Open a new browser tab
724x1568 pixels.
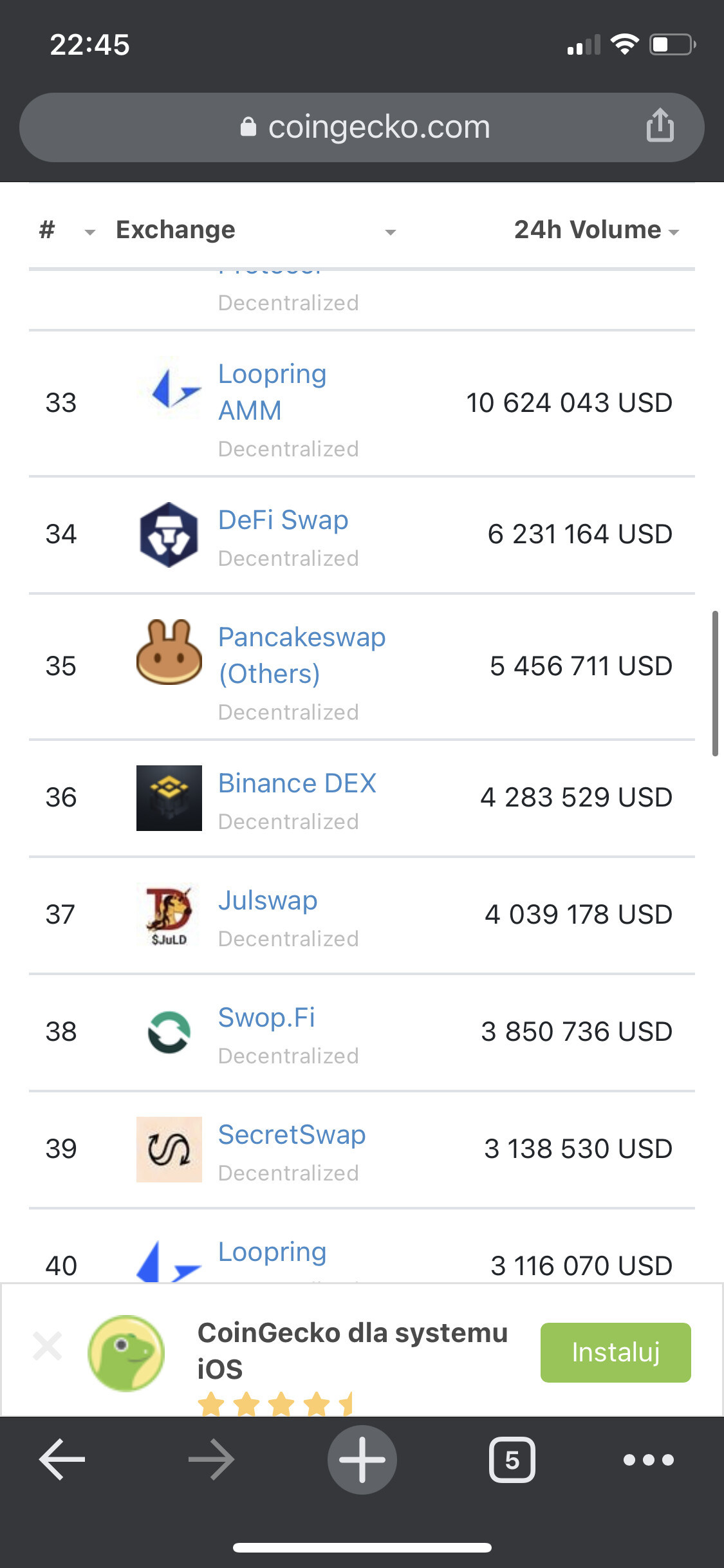(362, 1459)
